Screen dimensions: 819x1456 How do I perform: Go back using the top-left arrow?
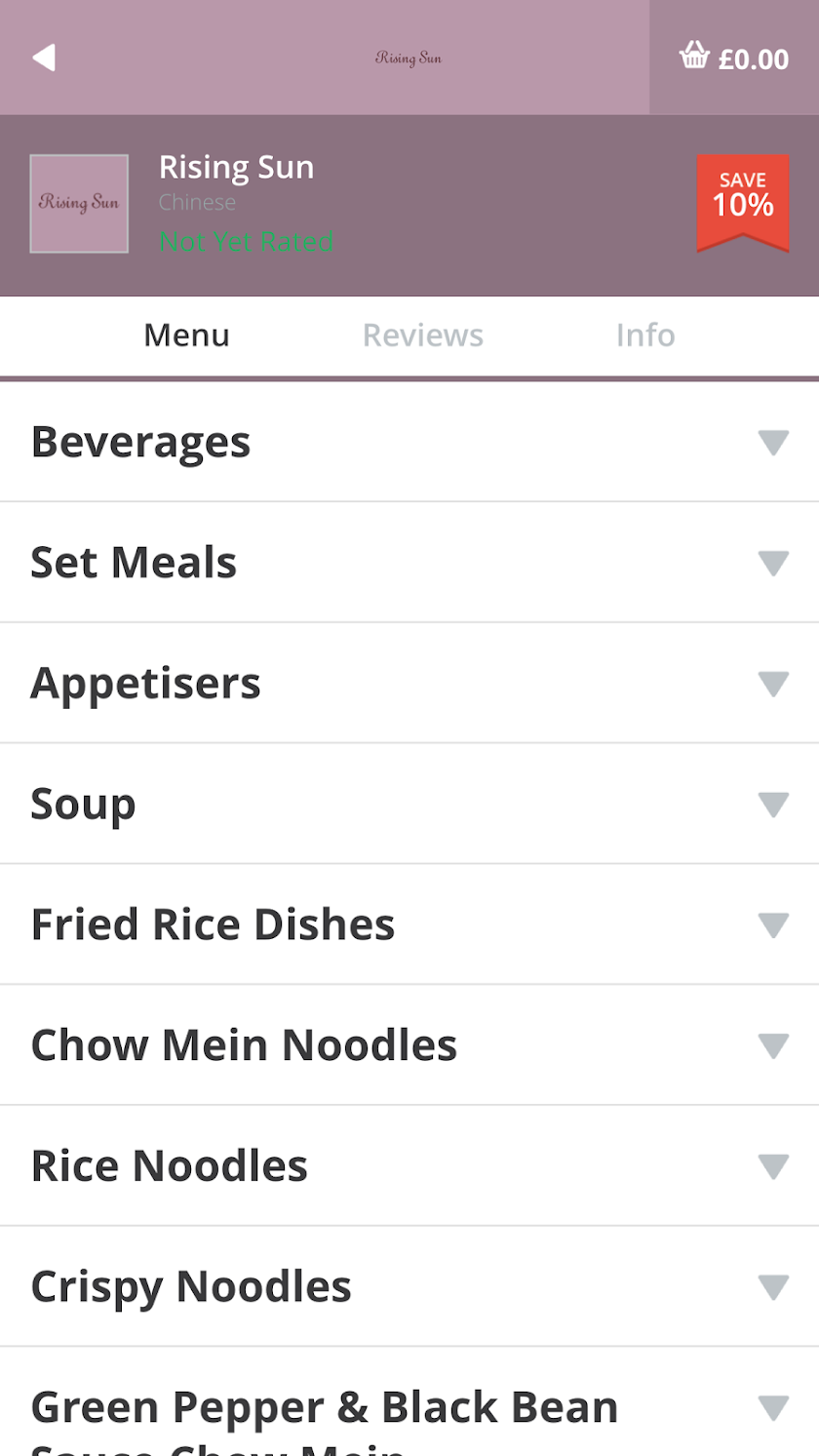[x=44, y=58]
